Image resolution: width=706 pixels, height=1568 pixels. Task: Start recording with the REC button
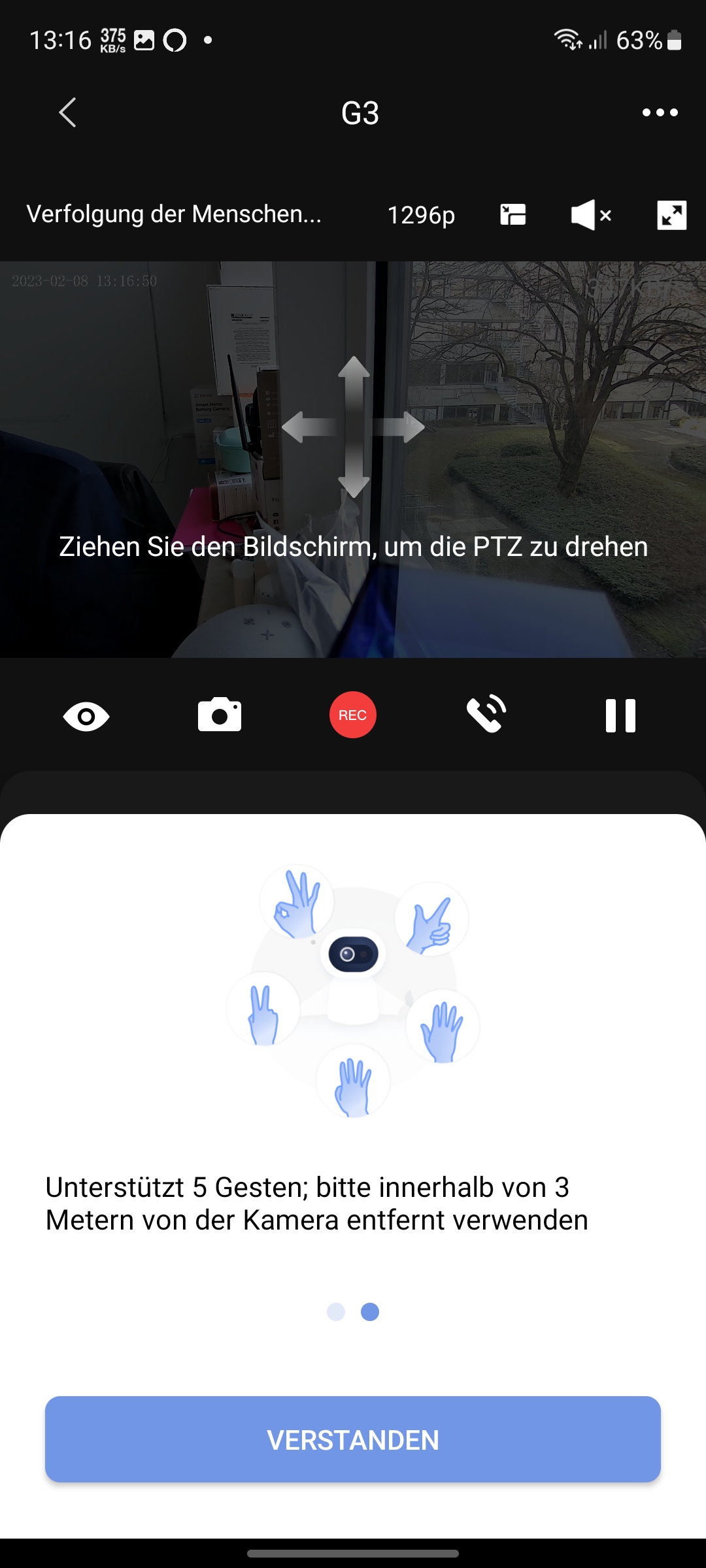tap(353, 715)
